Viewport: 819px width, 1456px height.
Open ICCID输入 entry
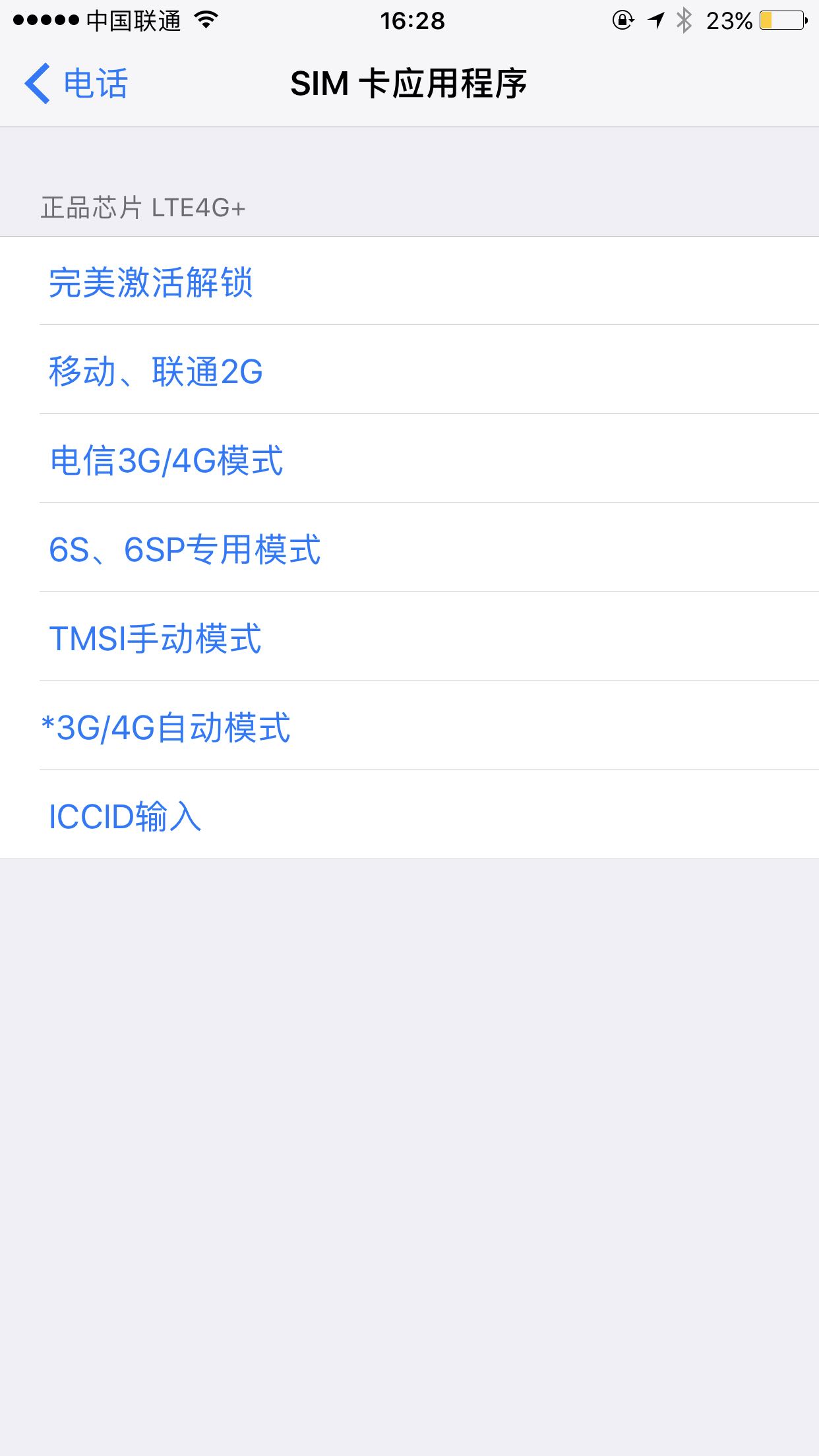(125, 816)
